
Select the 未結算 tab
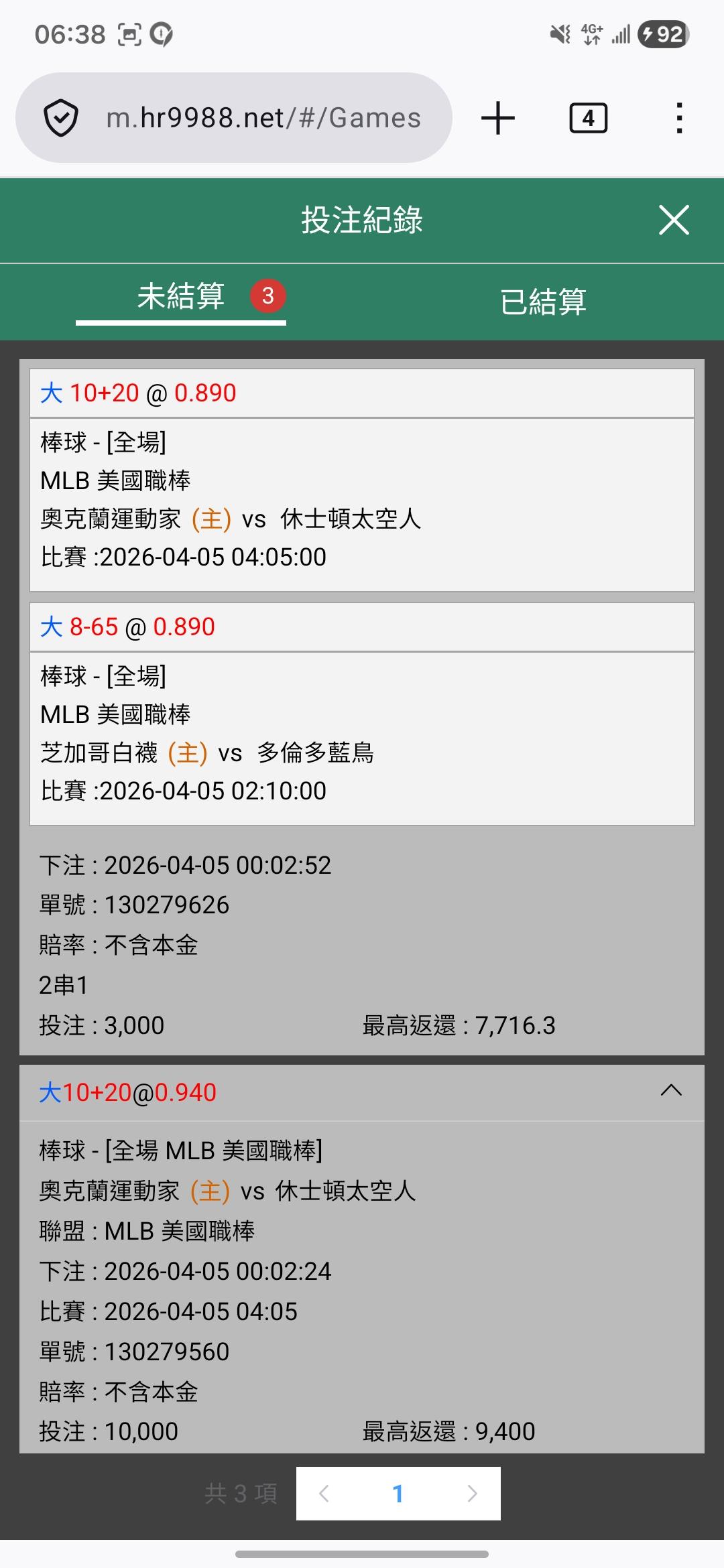[181, 297]
